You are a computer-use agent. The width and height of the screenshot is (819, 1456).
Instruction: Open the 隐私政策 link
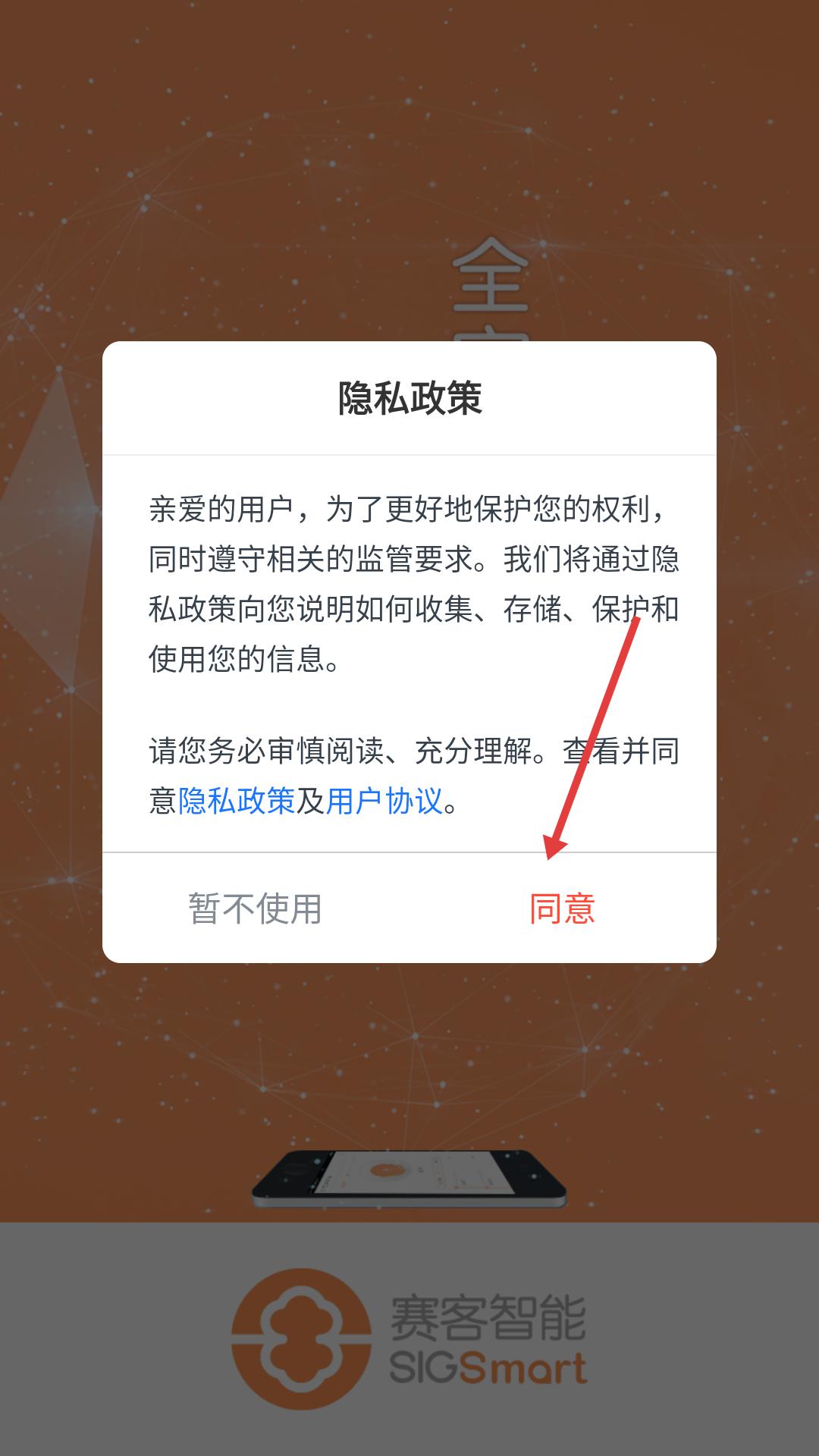tap(237, 800)
